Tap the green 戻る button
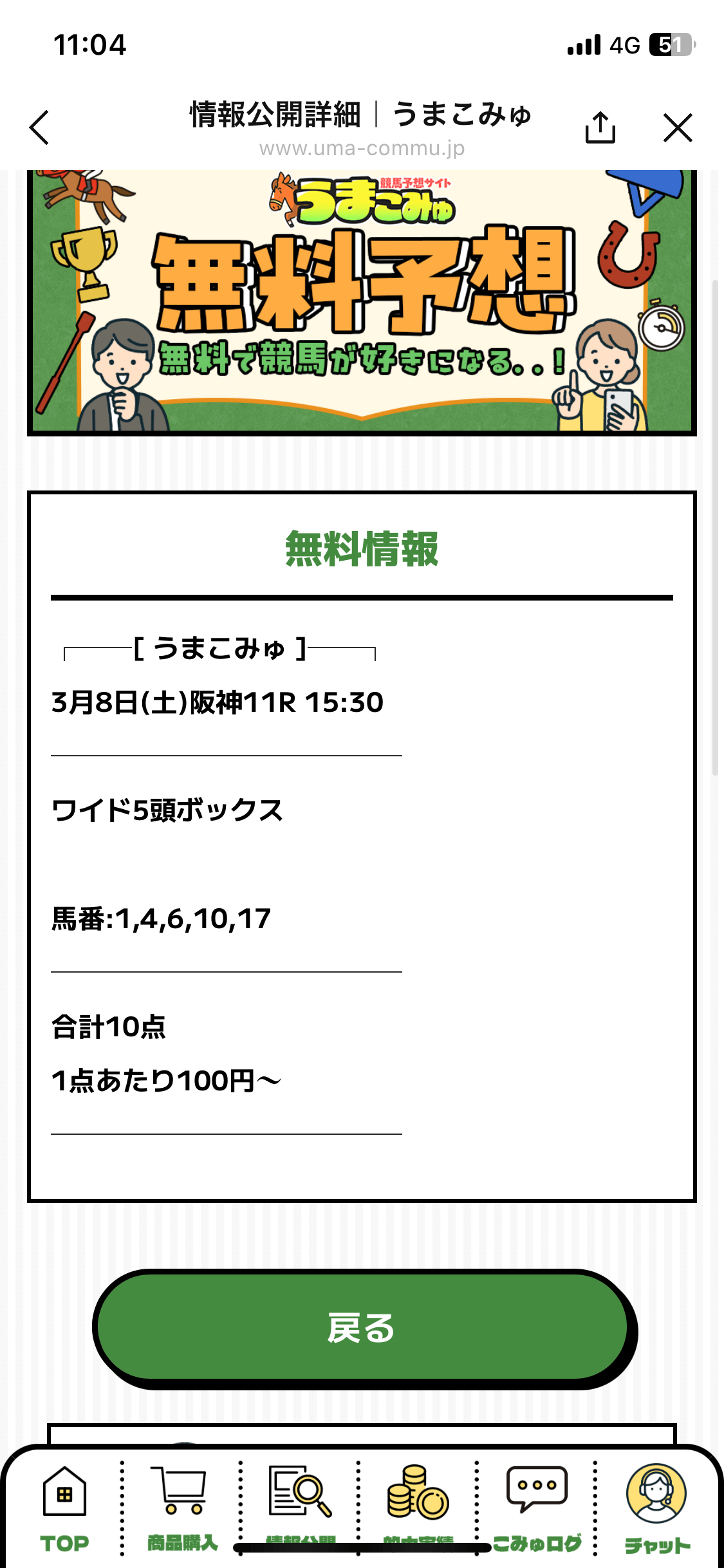Viewport: 724px width, 1568px height. click(x=360, y=1327)
